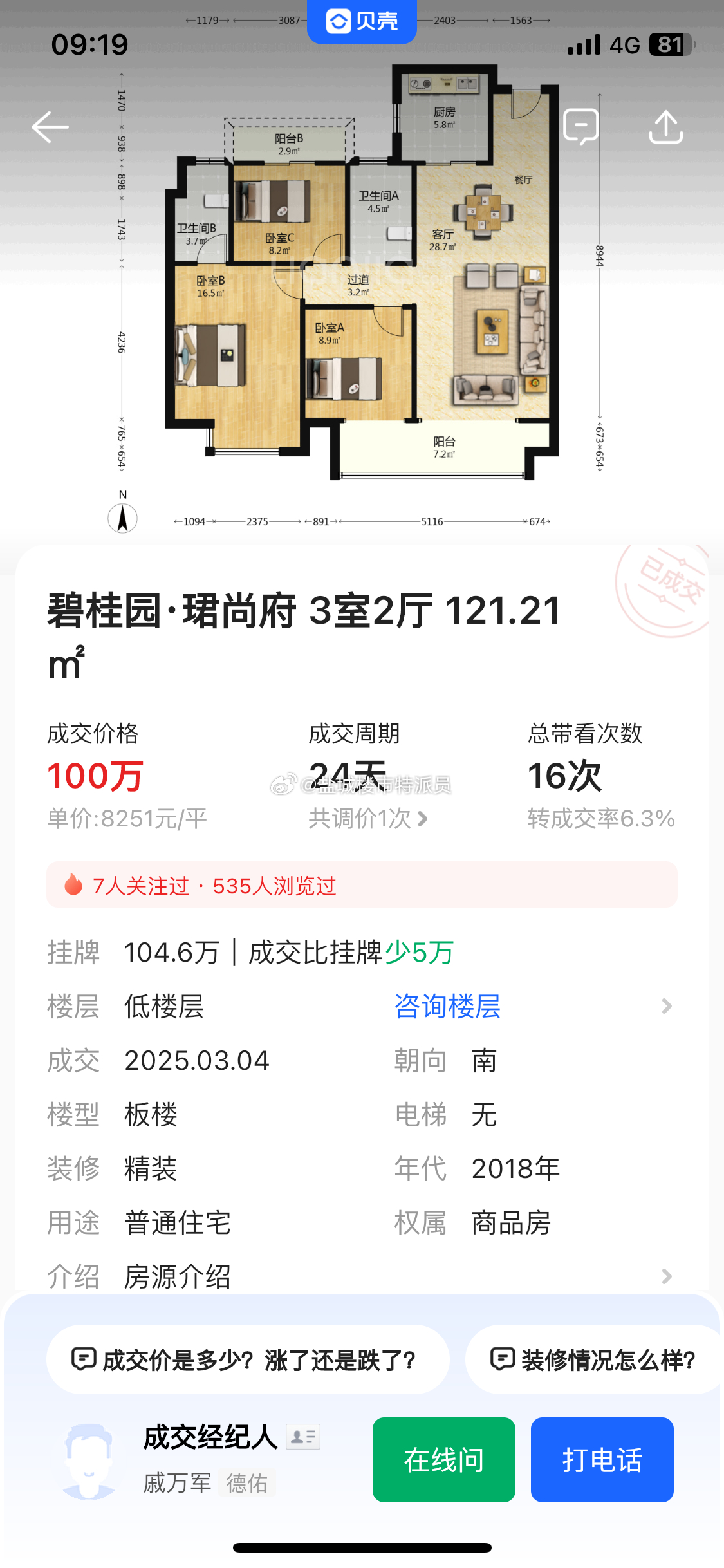View price adjustment history 共调价1次
Screen dimensions: 724x1568
[x=368, y=819]
